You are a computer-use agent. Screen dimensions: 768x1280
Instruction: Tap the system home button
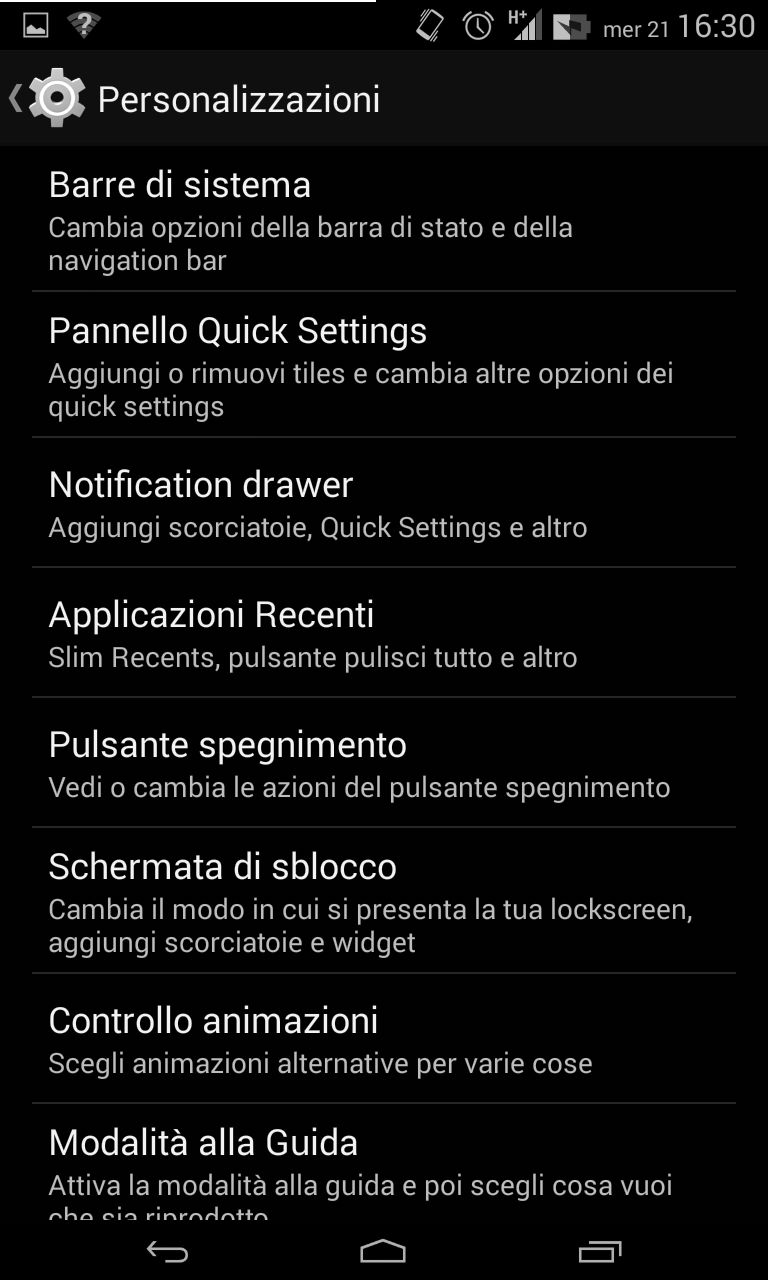pyautogui.click(x=383, y=1251)
